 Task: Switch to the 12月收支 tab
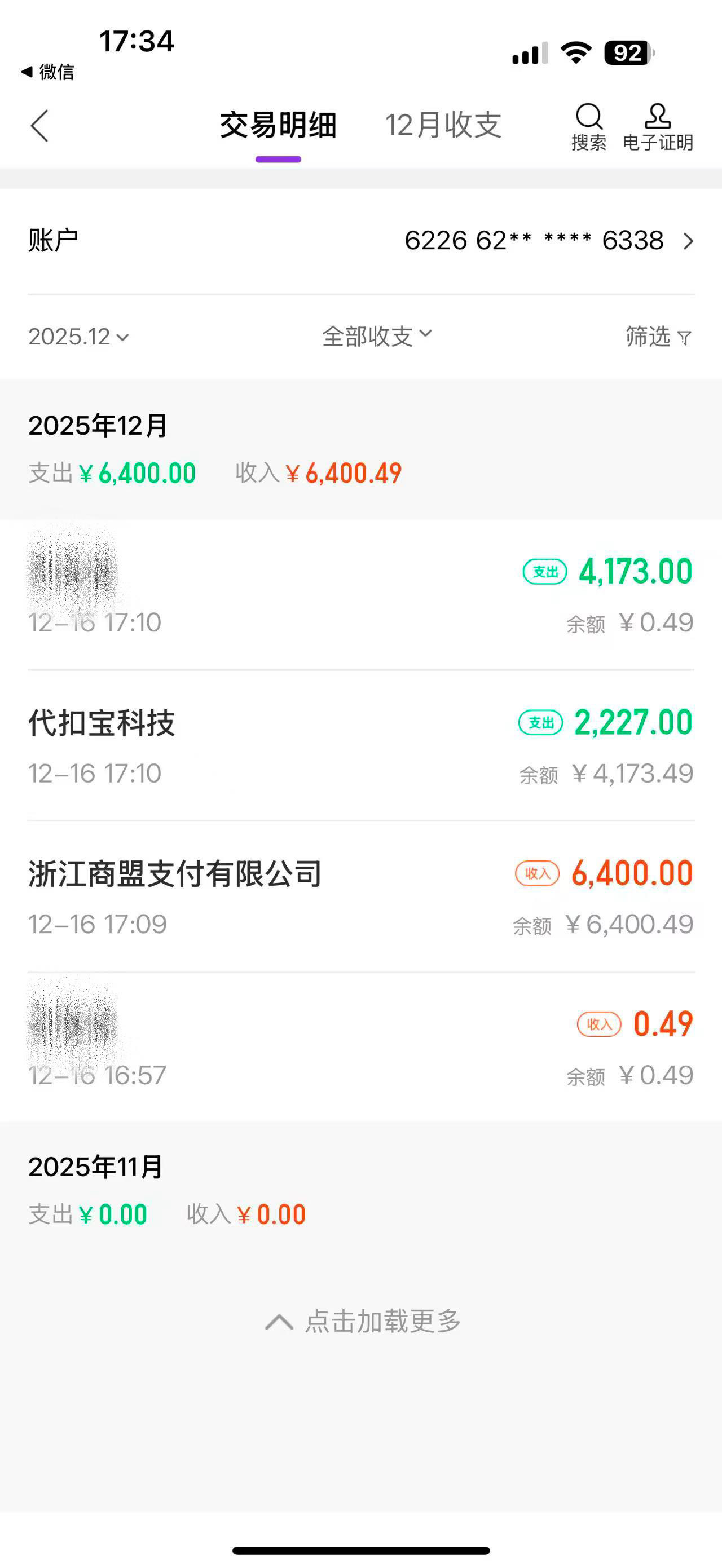[443, 125]
